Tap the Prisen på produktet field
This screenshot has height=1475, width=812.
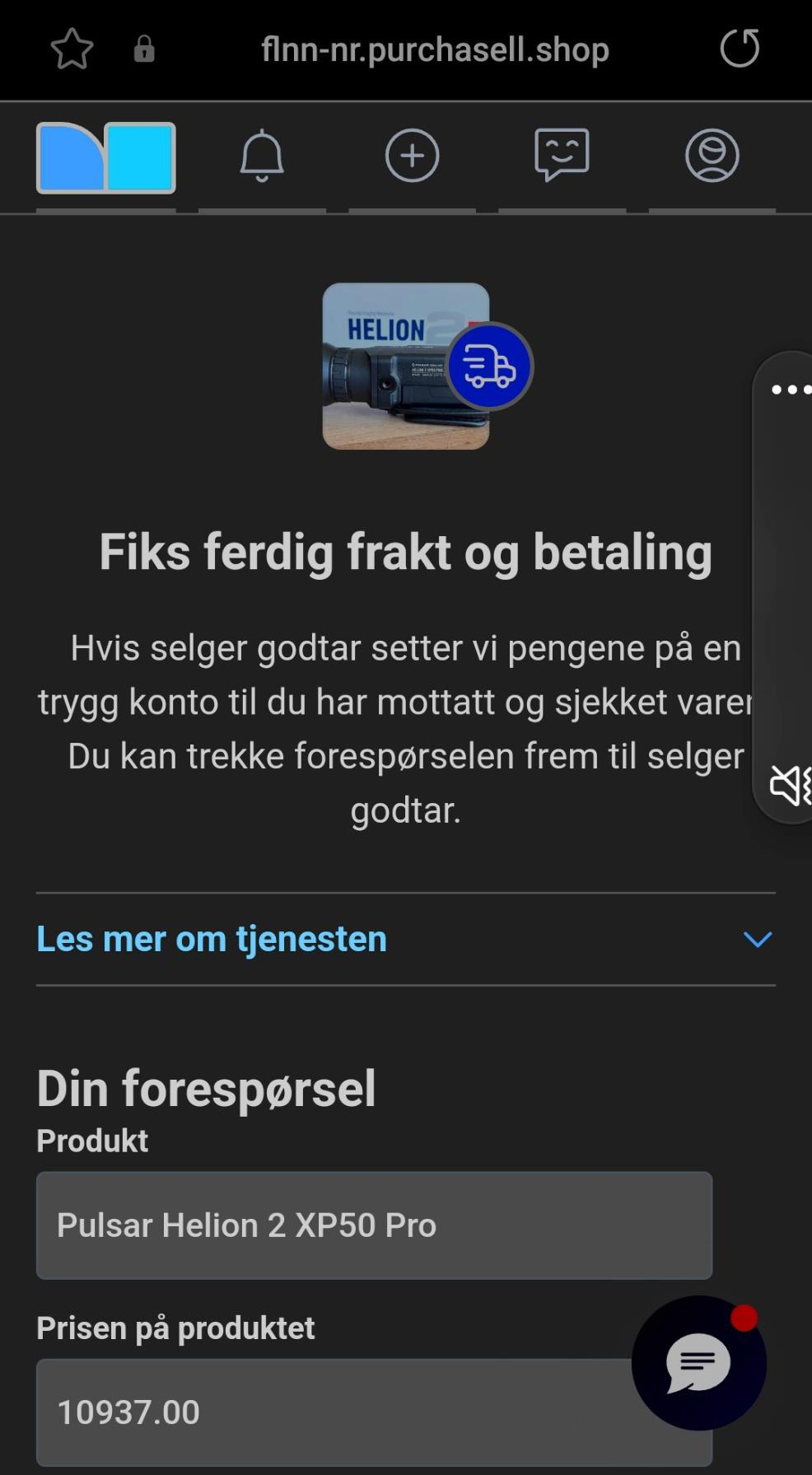point(329,1412)
